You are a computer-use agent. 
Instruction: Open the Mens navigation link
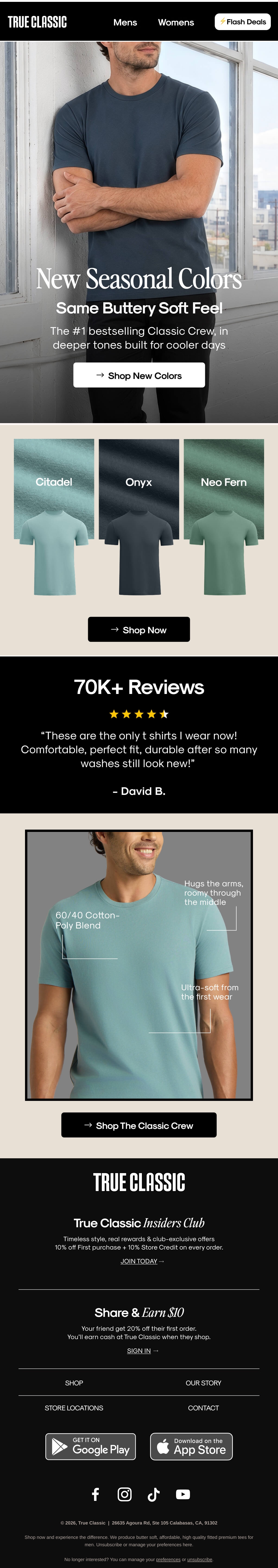(125, 22)
